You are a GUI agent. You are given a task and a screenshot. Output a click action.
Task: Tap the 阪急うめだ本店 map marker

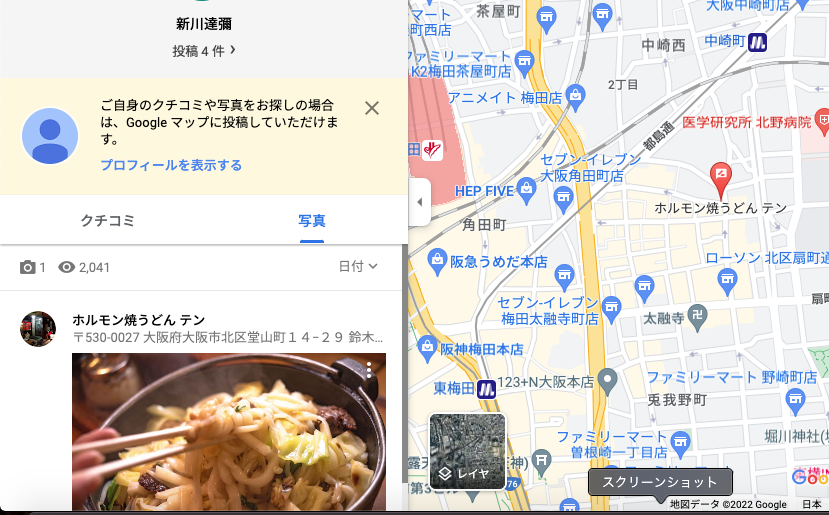[x=437, y=262]
